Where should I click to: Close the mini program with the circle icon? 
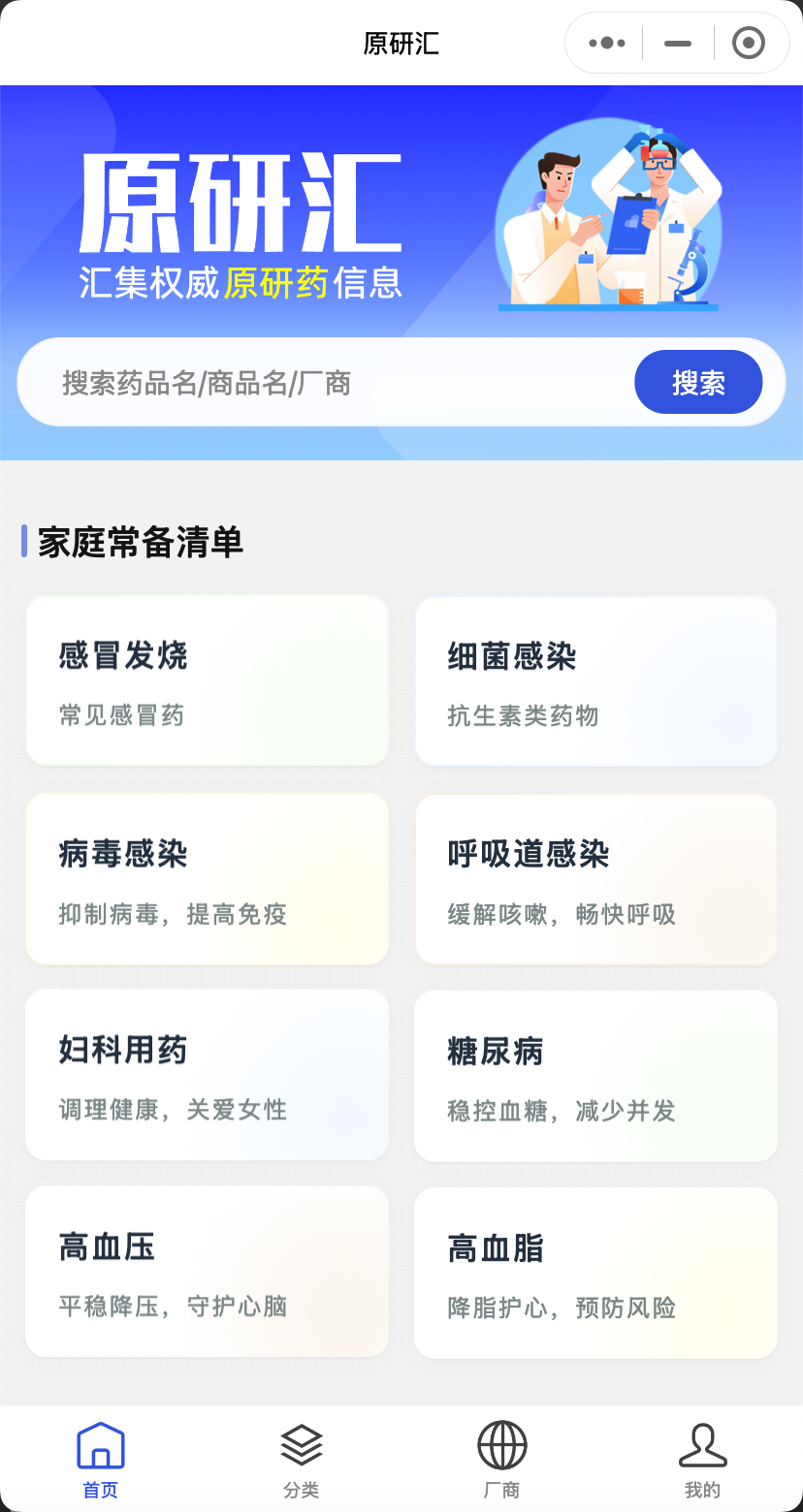point(749,43)
